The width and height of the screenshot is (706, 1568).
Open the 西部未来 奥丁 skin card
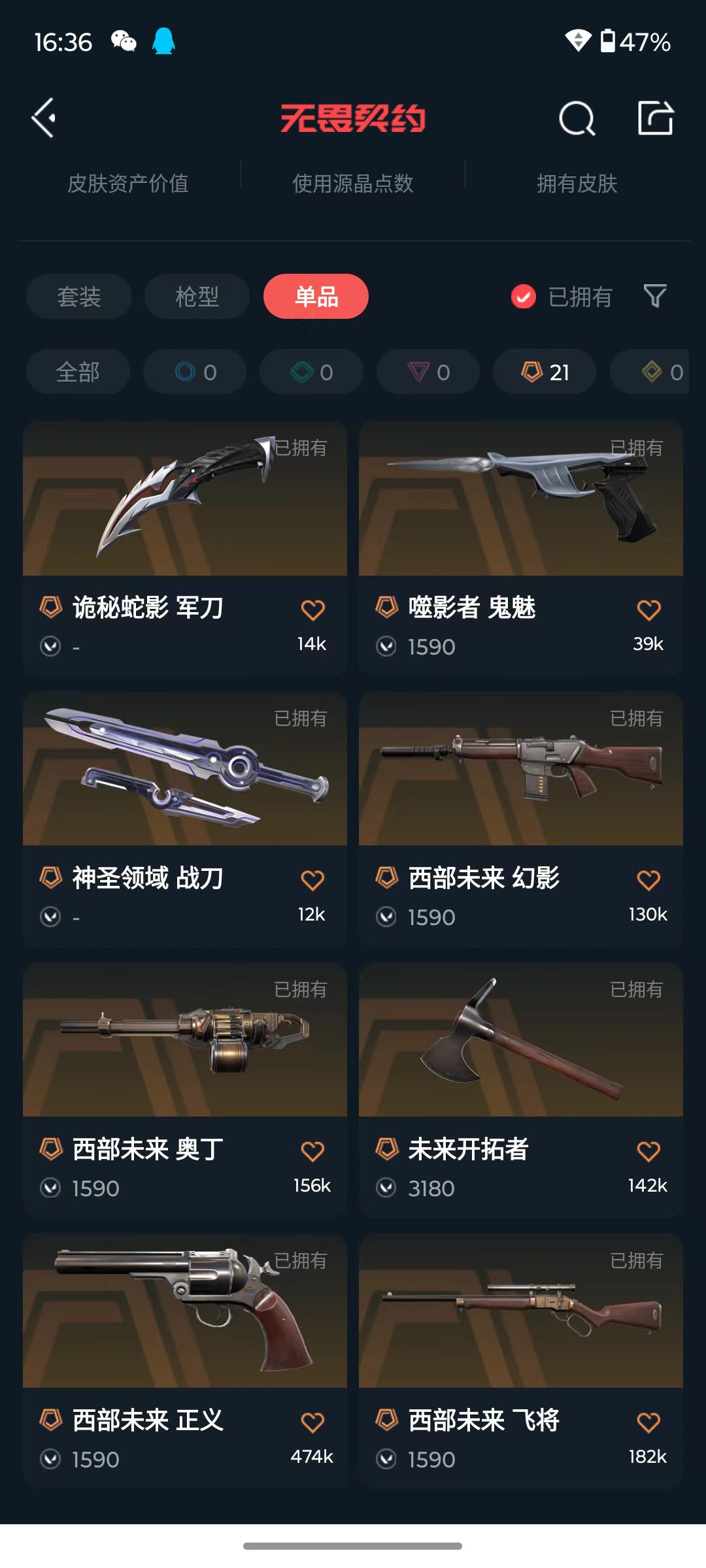click(185, 1089)
